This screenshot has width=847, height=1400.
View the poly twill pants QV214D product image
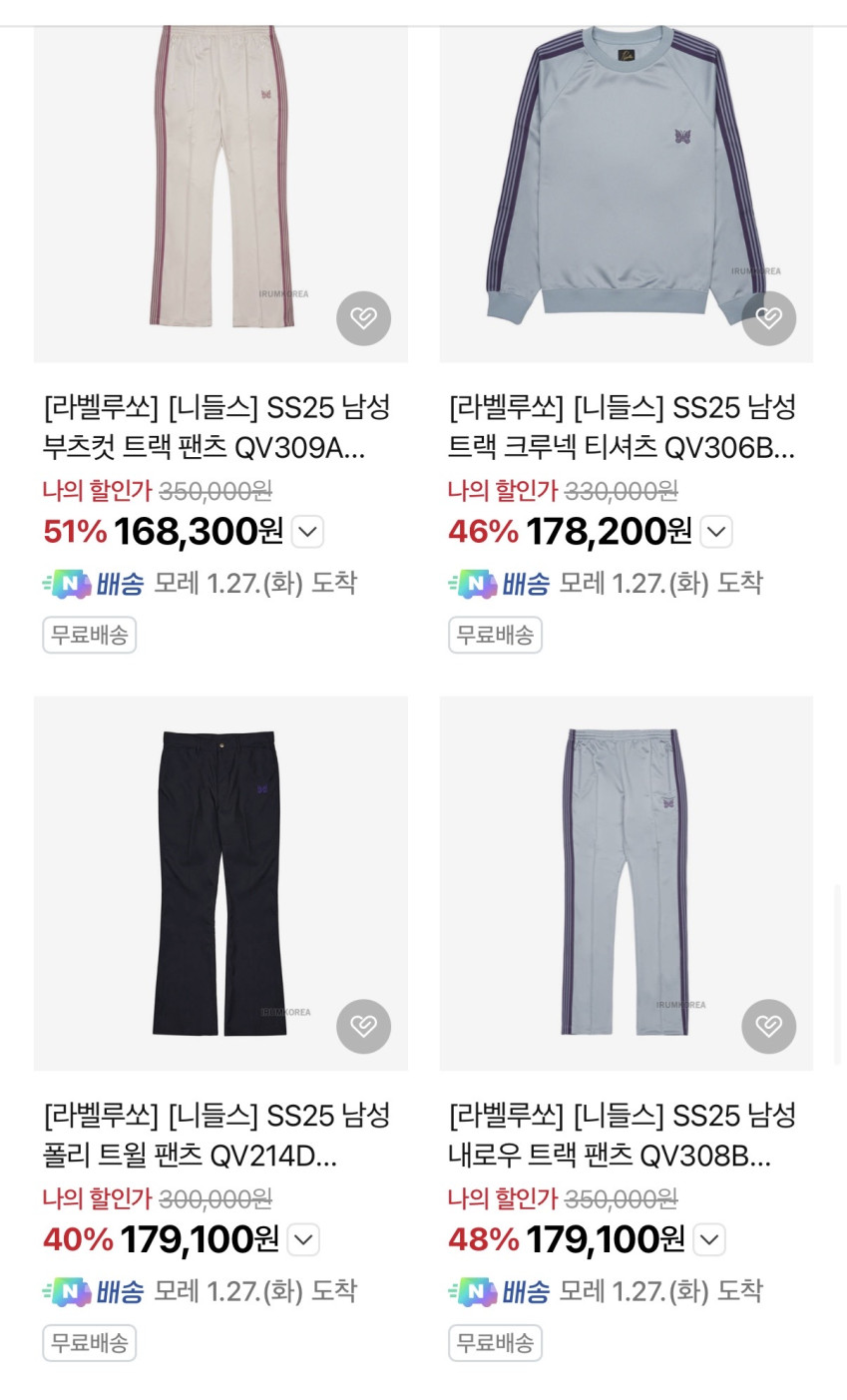[220, 882]
